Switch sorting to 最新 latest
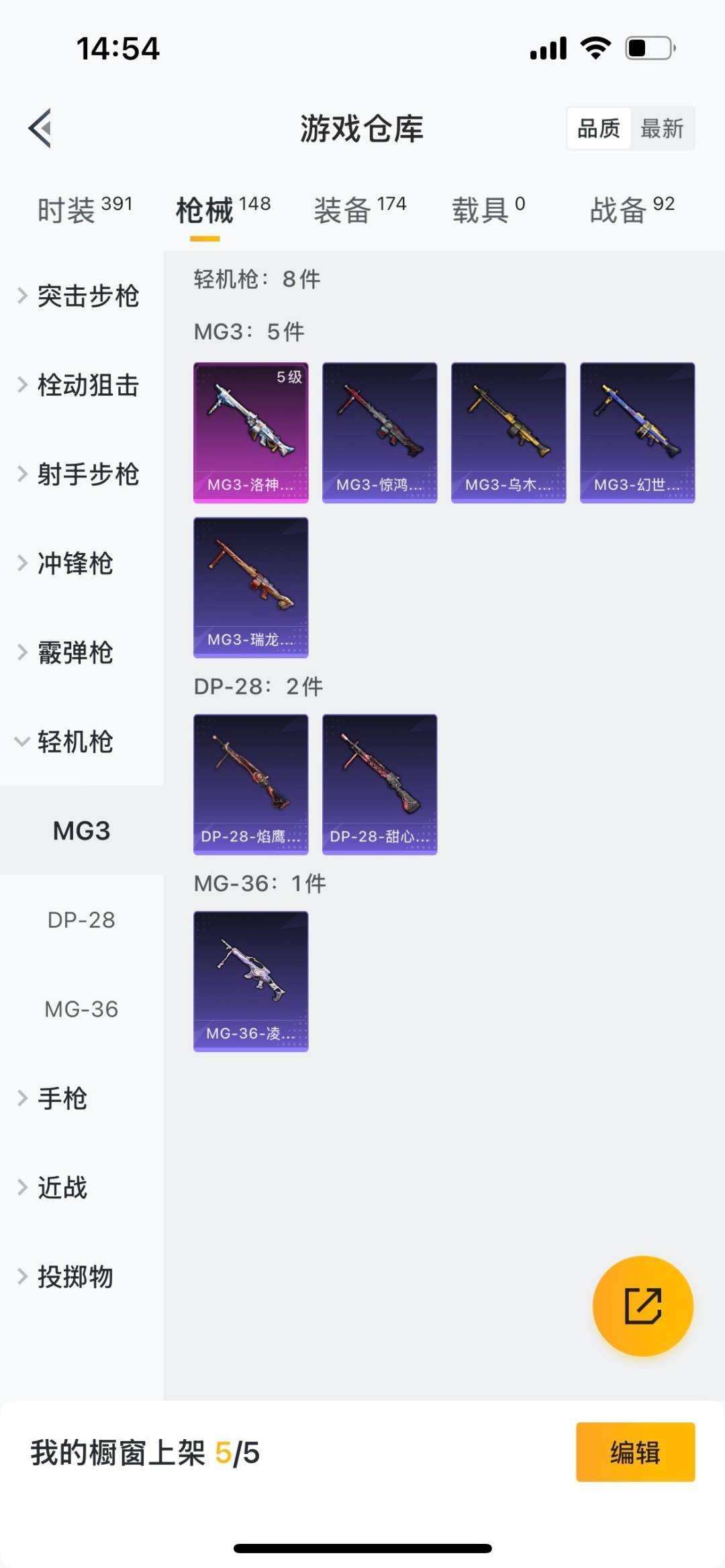The width and height of the screenshot is (725, 1568). click(x=661, y=129)
